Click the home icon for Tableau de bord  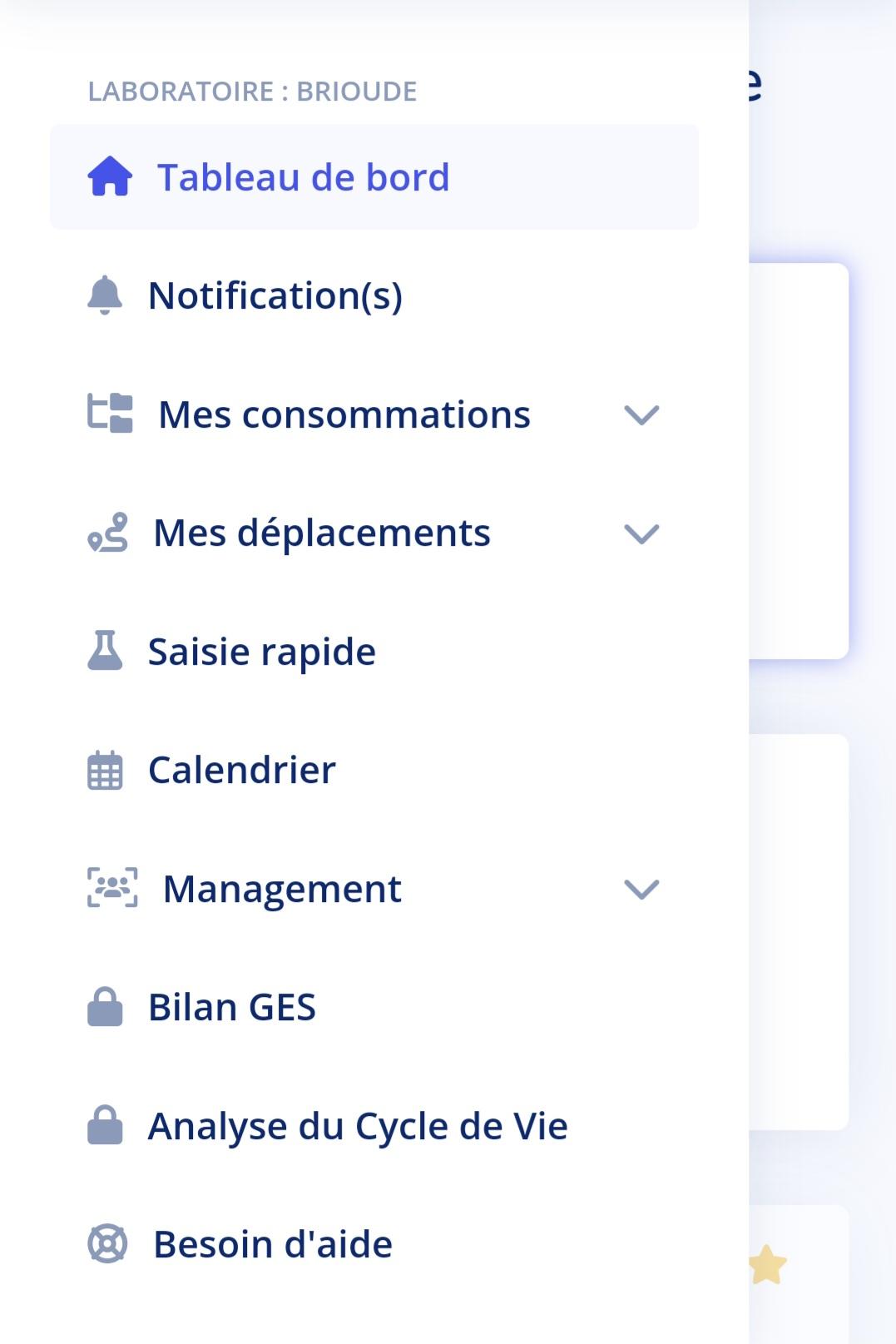tap(108, 176)
